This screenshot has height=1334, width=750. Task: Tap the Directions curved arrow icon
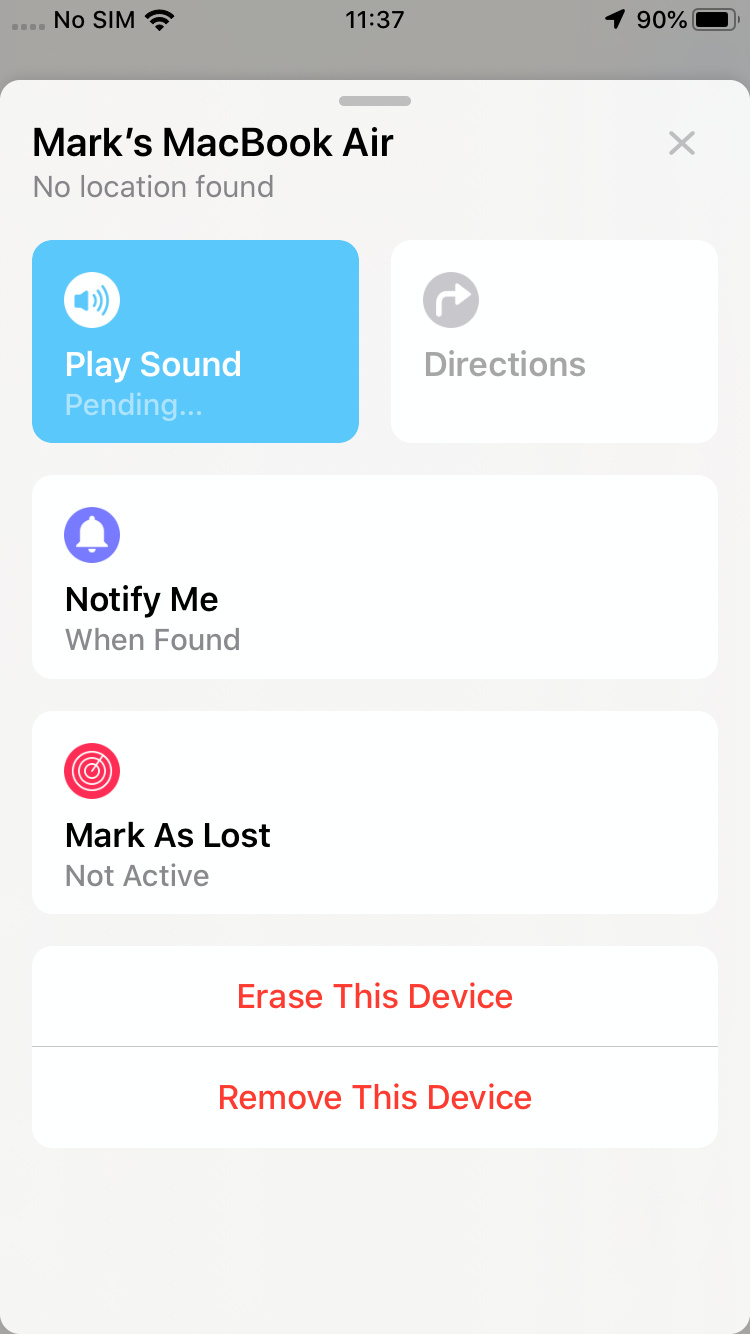point(451,299)
